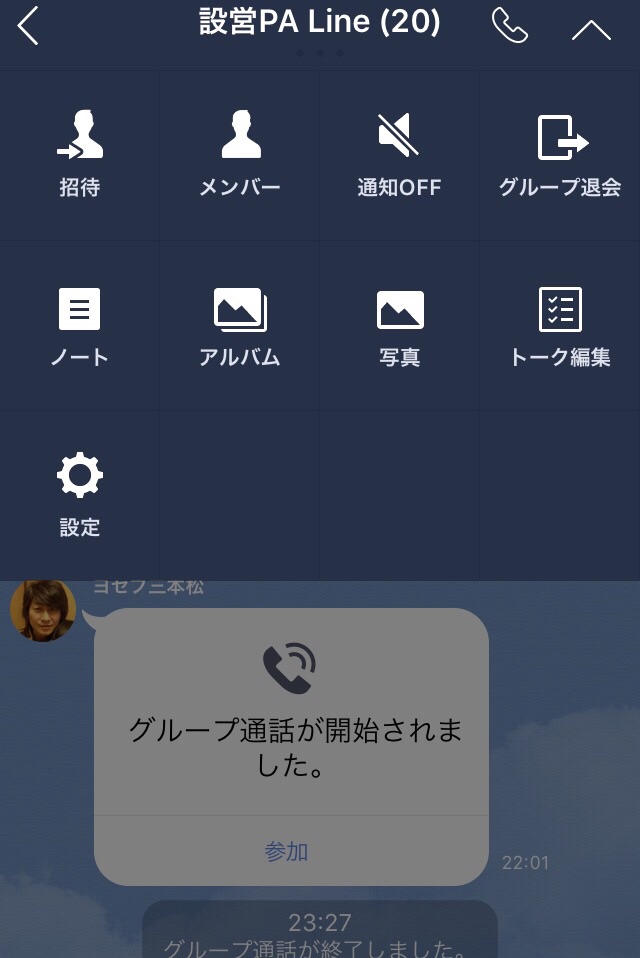Screen dimensions: 640x958
Task: Select トーク編集 to edit messages
Action: (560, 325)
